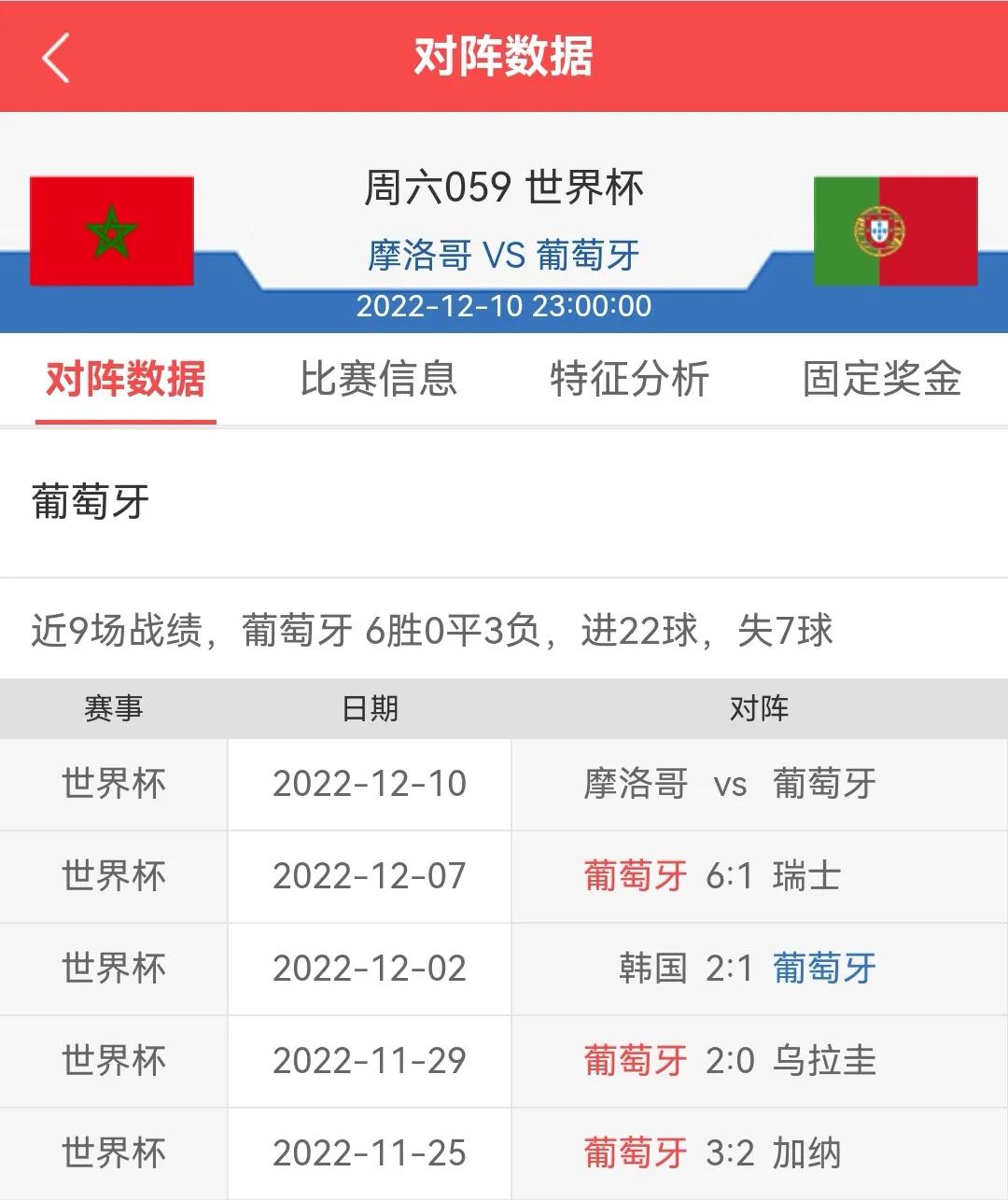1008x1200 pixels.
Task: Switch to the 比赛信息 tab
Action: click(x=377, y=381)
